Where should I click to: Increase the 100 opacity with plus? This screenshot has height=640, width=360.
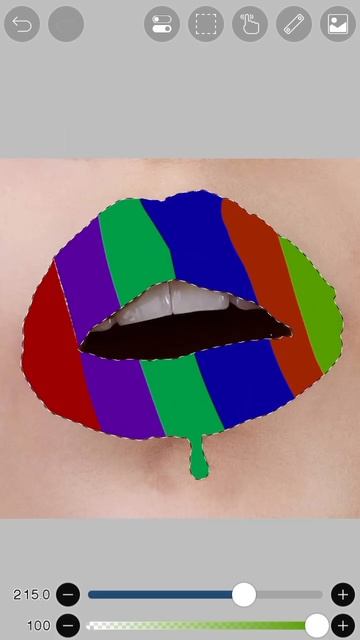tap(343, 625)
